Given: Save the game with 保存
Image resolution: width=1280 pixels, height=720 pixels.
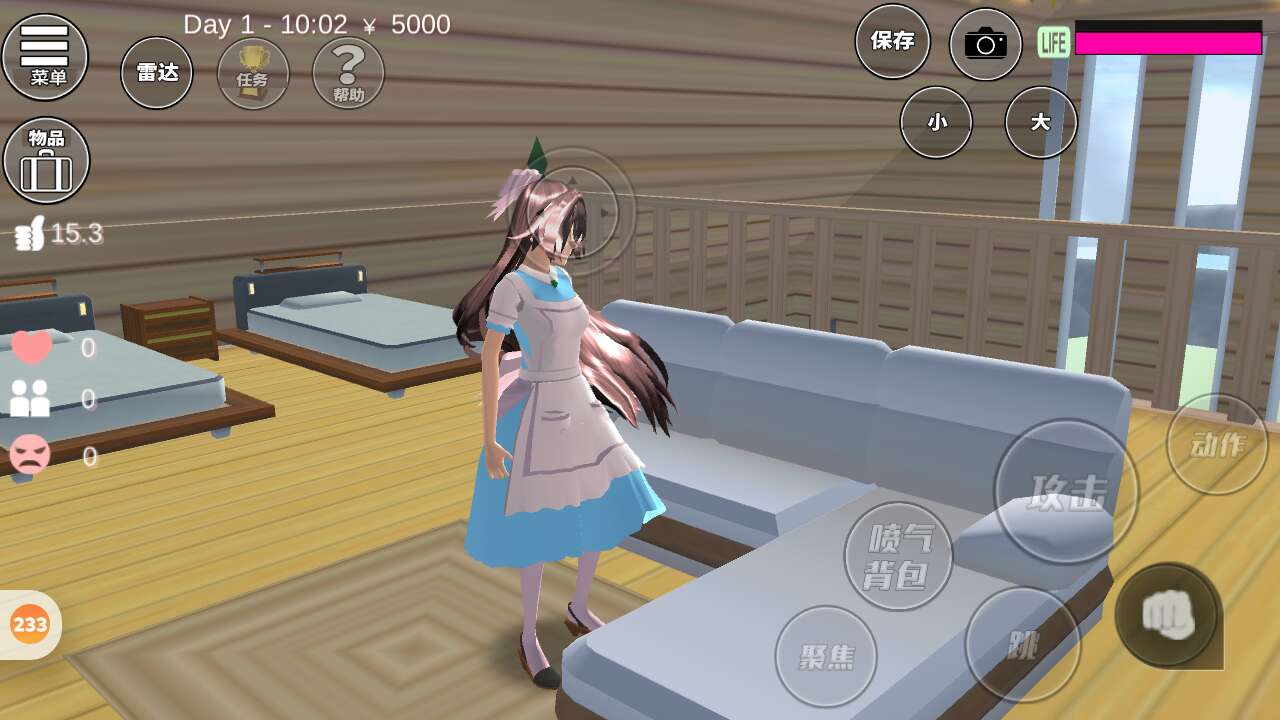Looking at the screenshot, I should click(892, 41).
